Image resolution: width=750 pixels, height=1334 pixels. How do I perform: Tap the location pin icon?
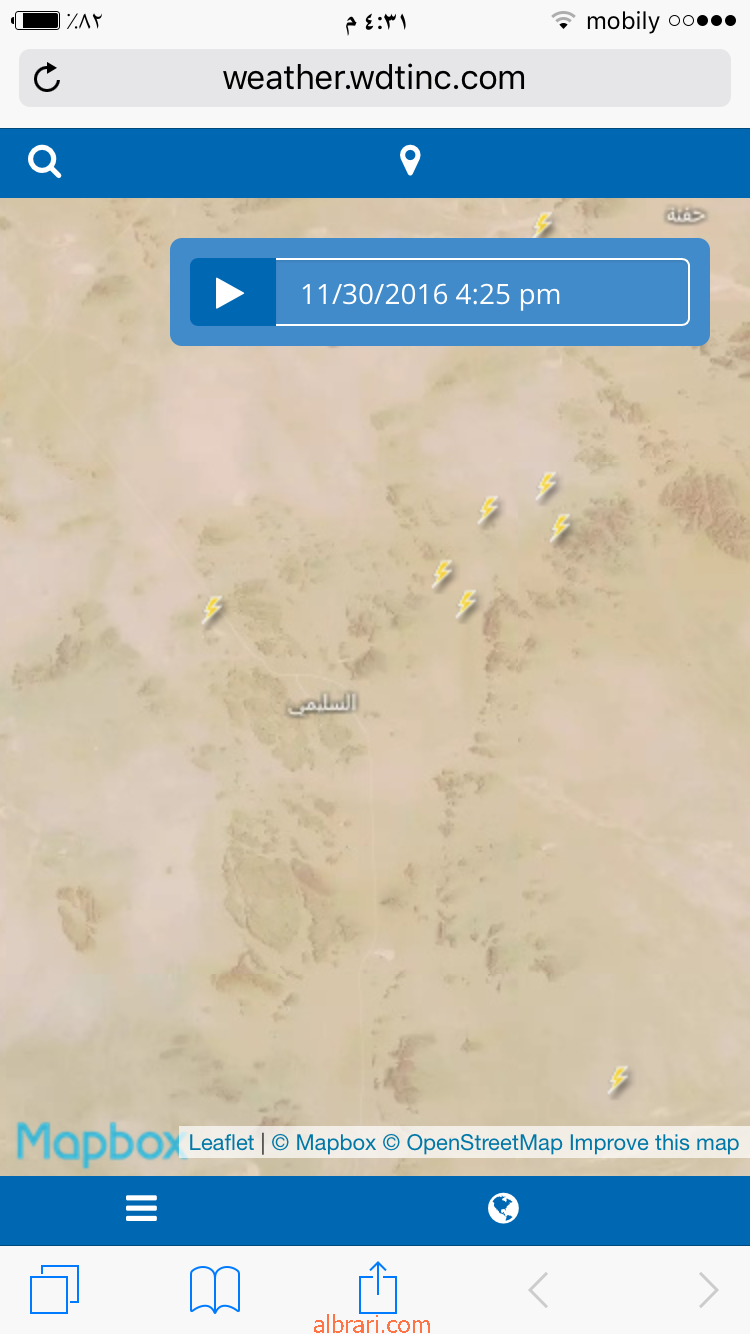click(x=410, y=161)
